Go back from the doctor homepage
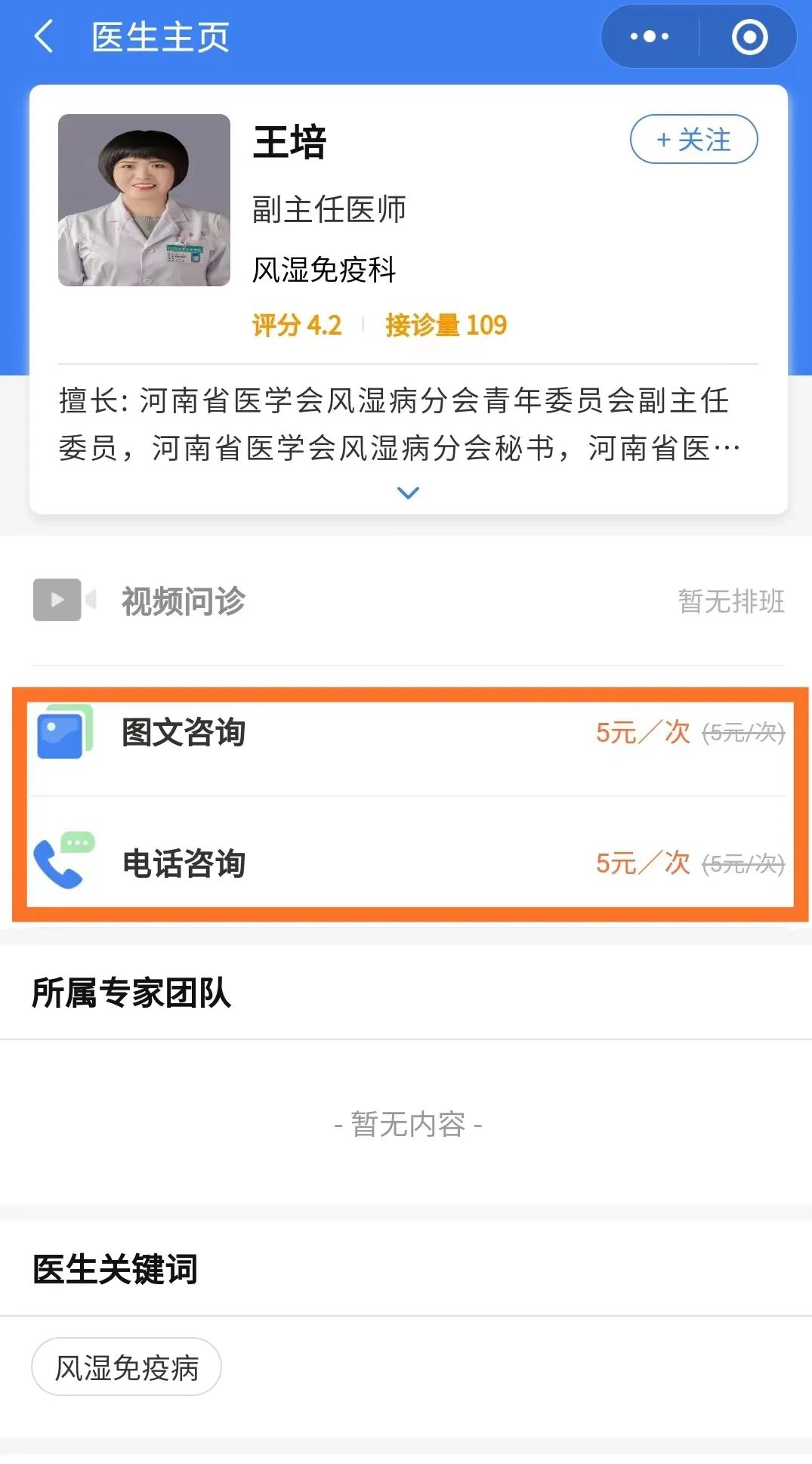812x1464 pixels. [x=44, y=36]
